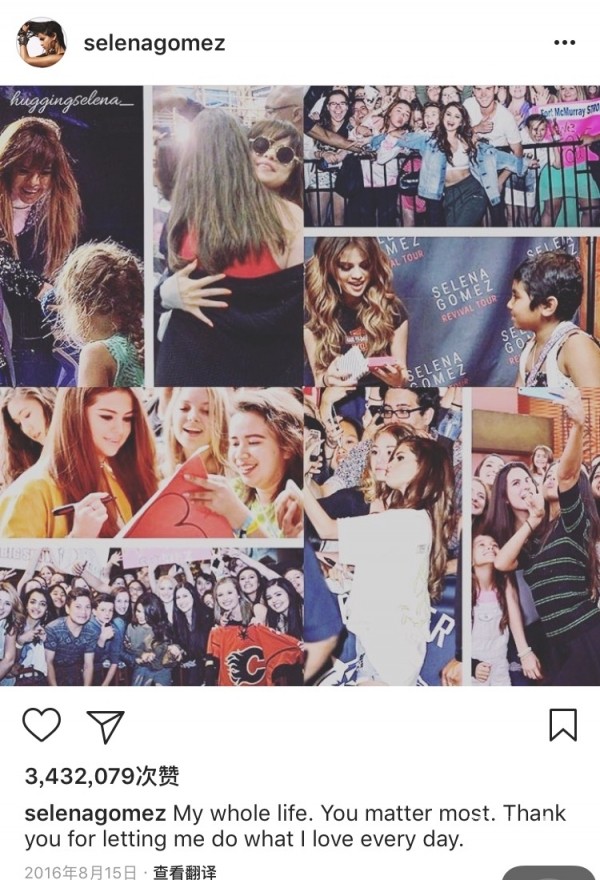Share post via paper plane icon
This screenshot has width=600, height=880.
(104, 725)
